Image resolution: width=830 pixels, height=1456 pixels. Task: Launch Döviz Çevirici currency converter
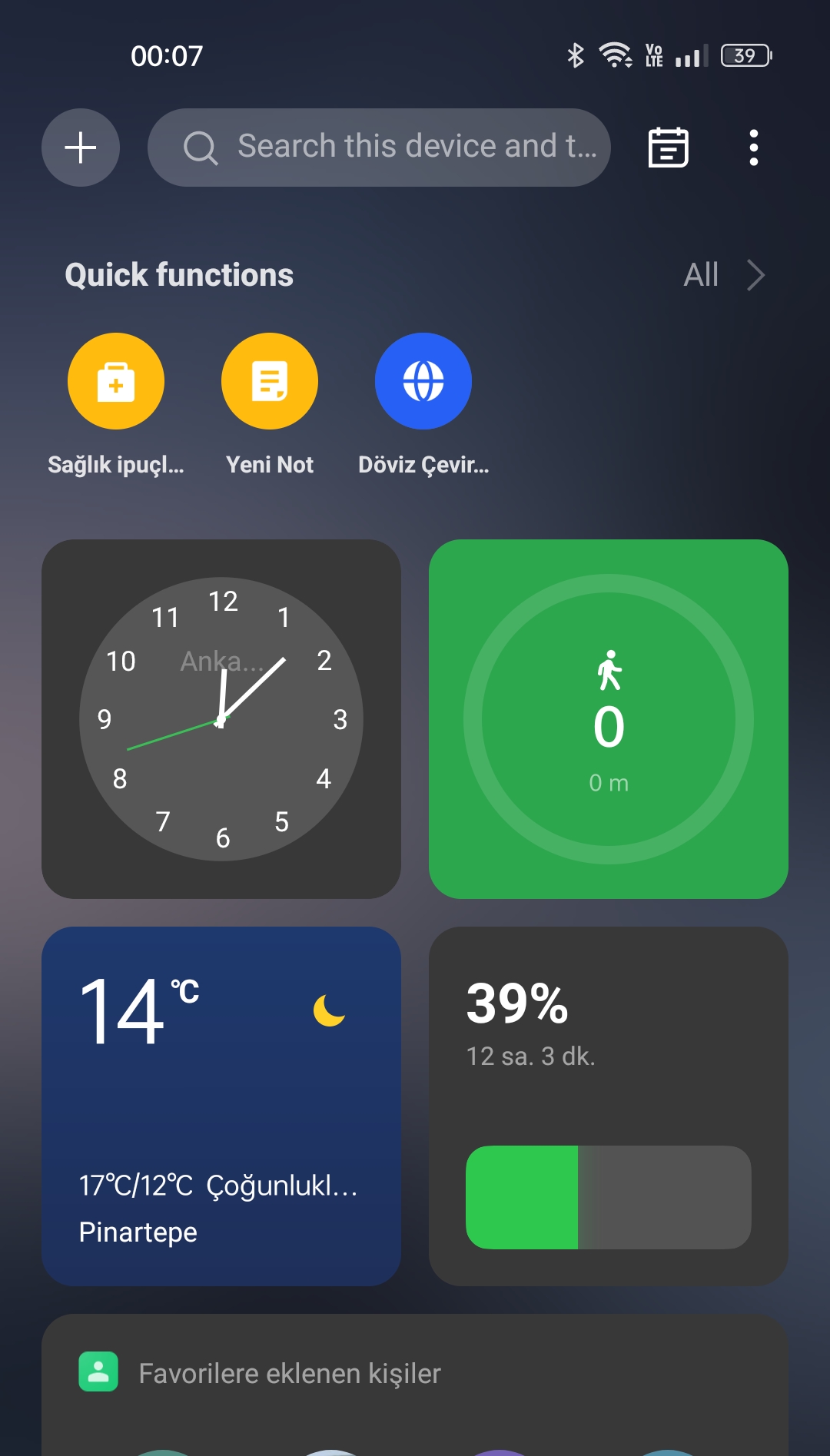point(423,404)
